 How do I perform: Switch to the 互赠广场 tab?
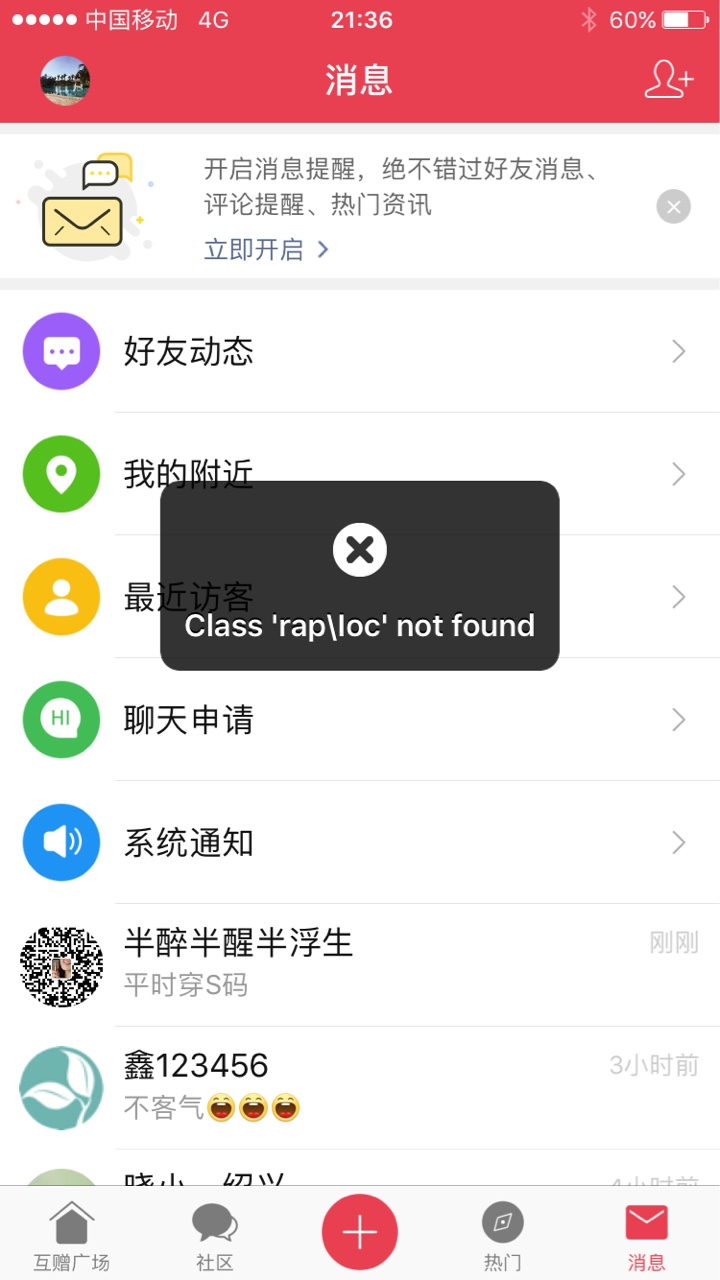click(x=72, y=1236)
